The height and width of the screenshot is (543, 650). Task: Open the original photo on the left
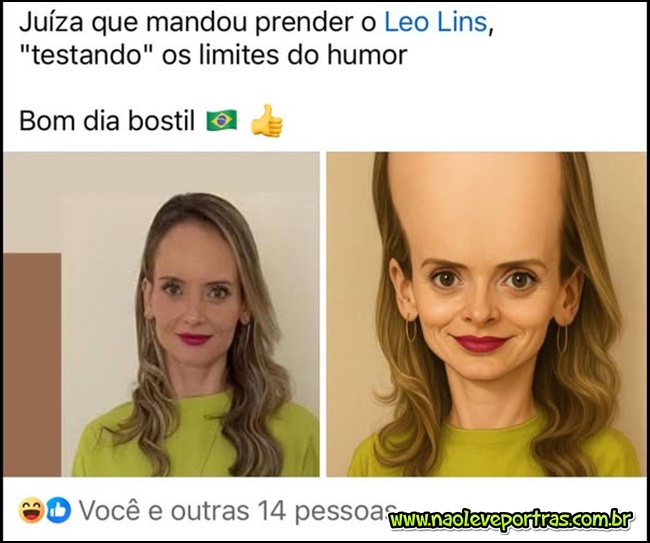pyautogui.click(x=161, y=314)
